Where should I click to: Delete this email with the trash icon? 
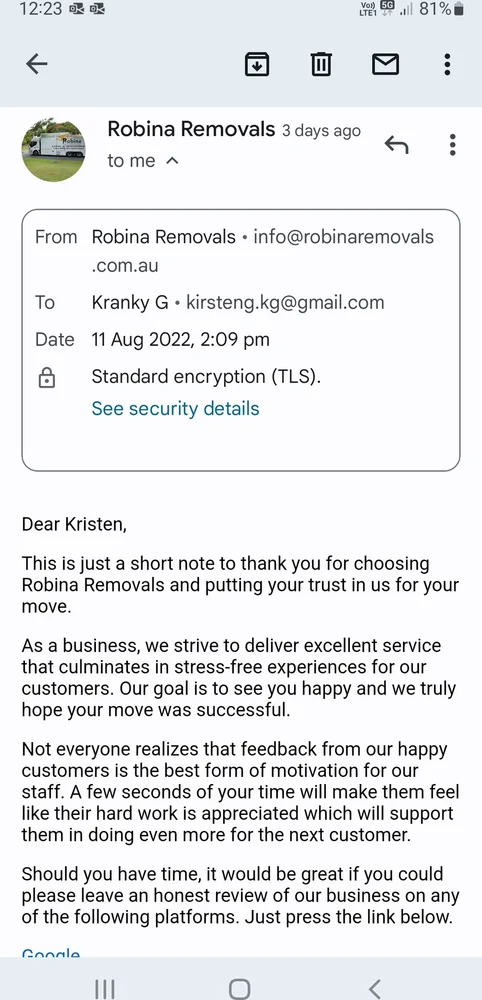321,64
